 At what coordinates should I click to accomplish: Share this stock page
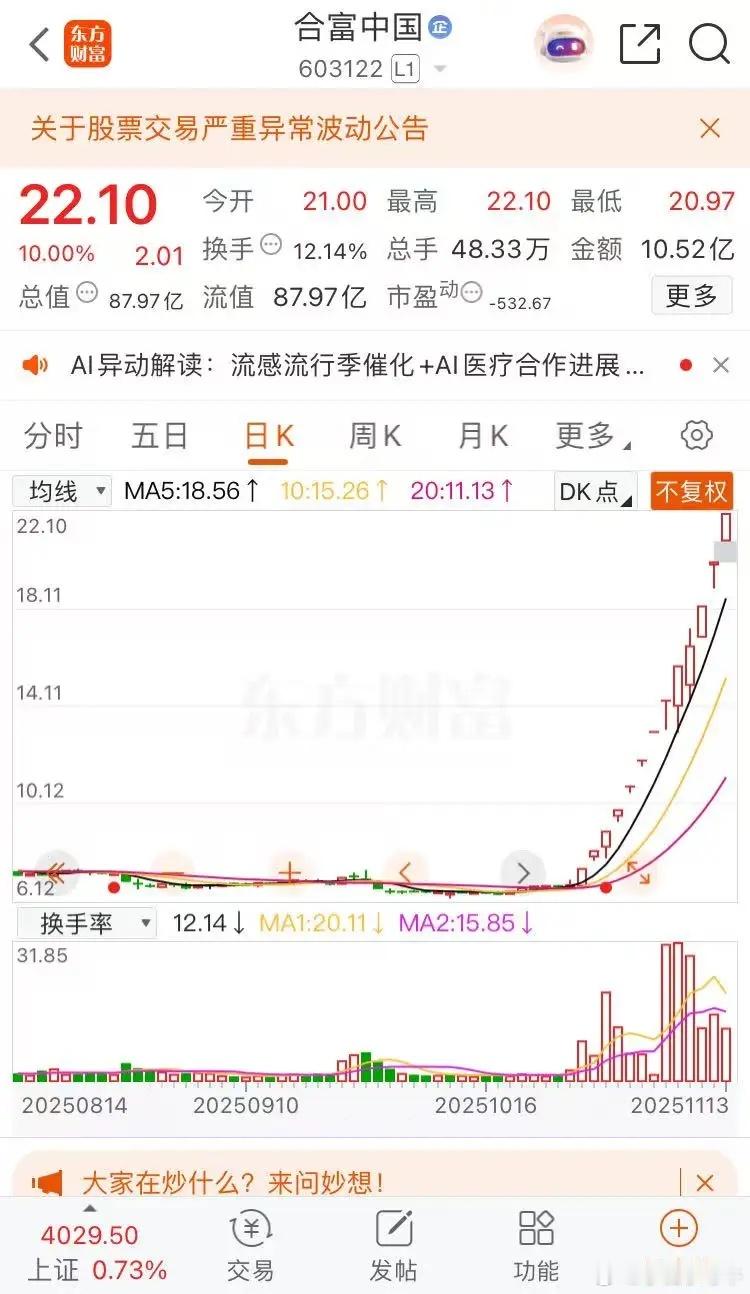[x=640, y=45]
